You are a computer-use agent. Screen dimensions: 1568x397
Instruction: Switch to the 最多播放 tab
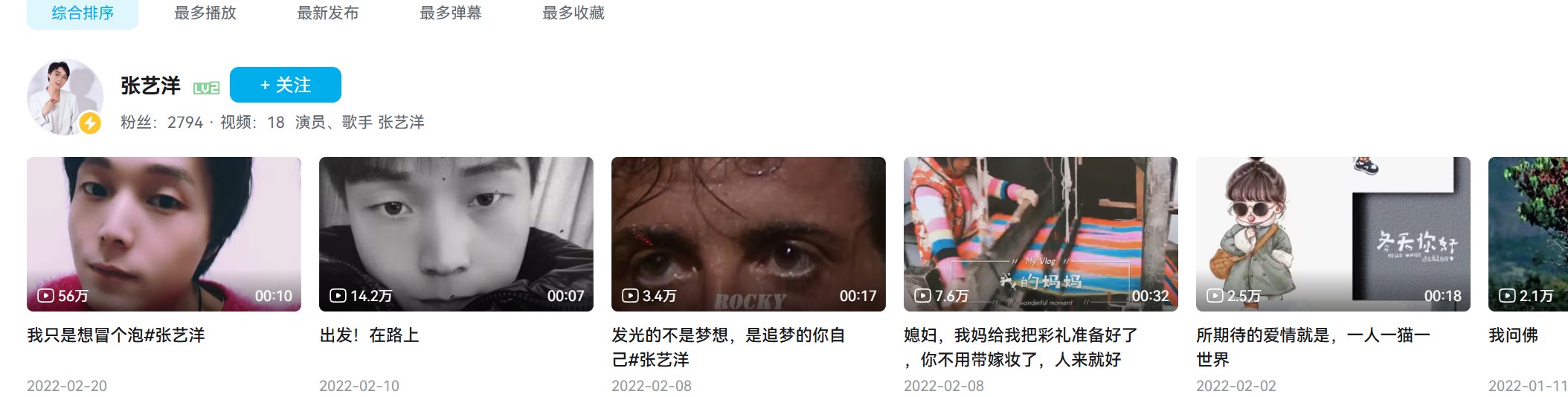pyautogui.click(x=205, y=13)
